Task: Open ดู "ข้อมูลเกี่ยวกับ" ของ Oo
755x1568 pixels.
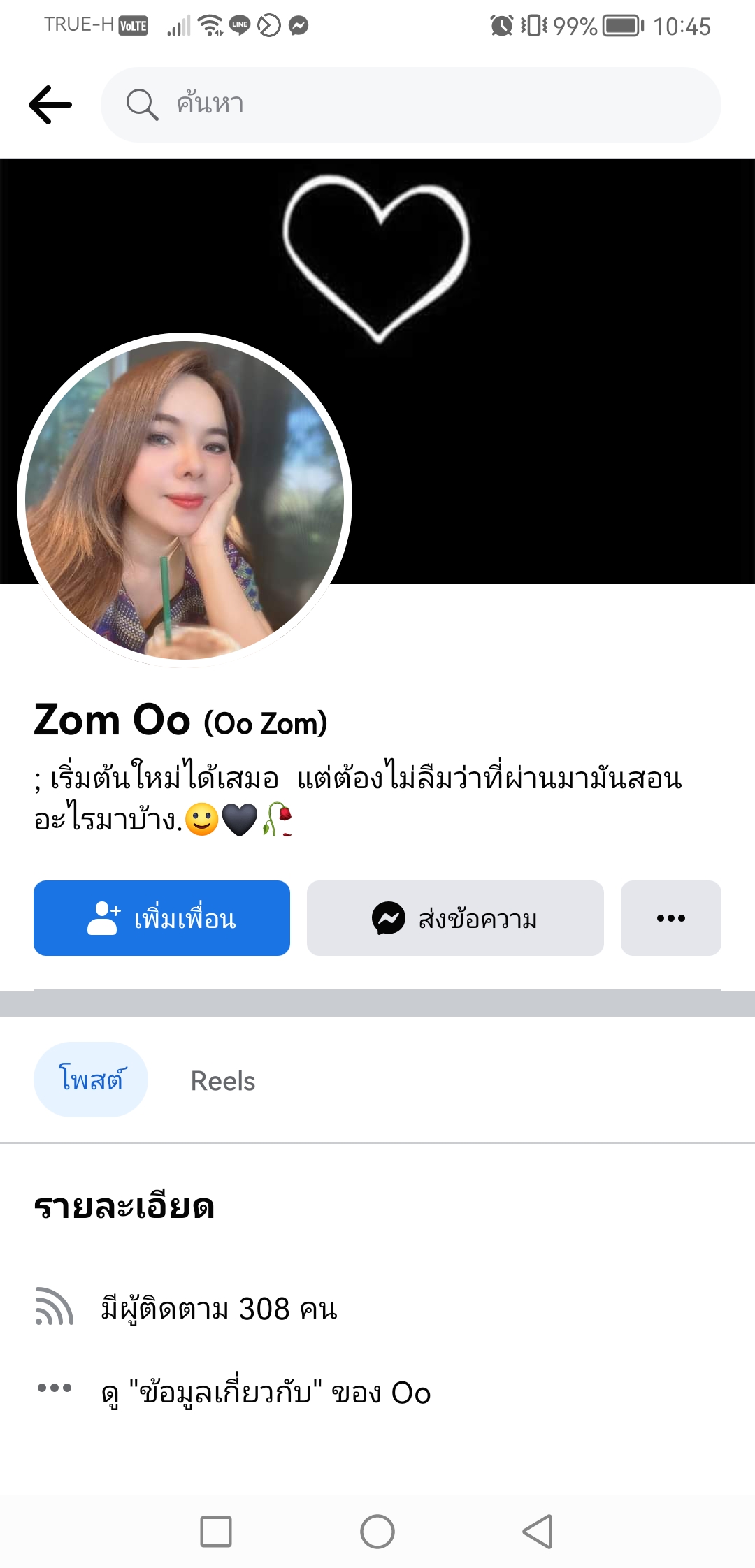Action: [x=266, y=1393]
